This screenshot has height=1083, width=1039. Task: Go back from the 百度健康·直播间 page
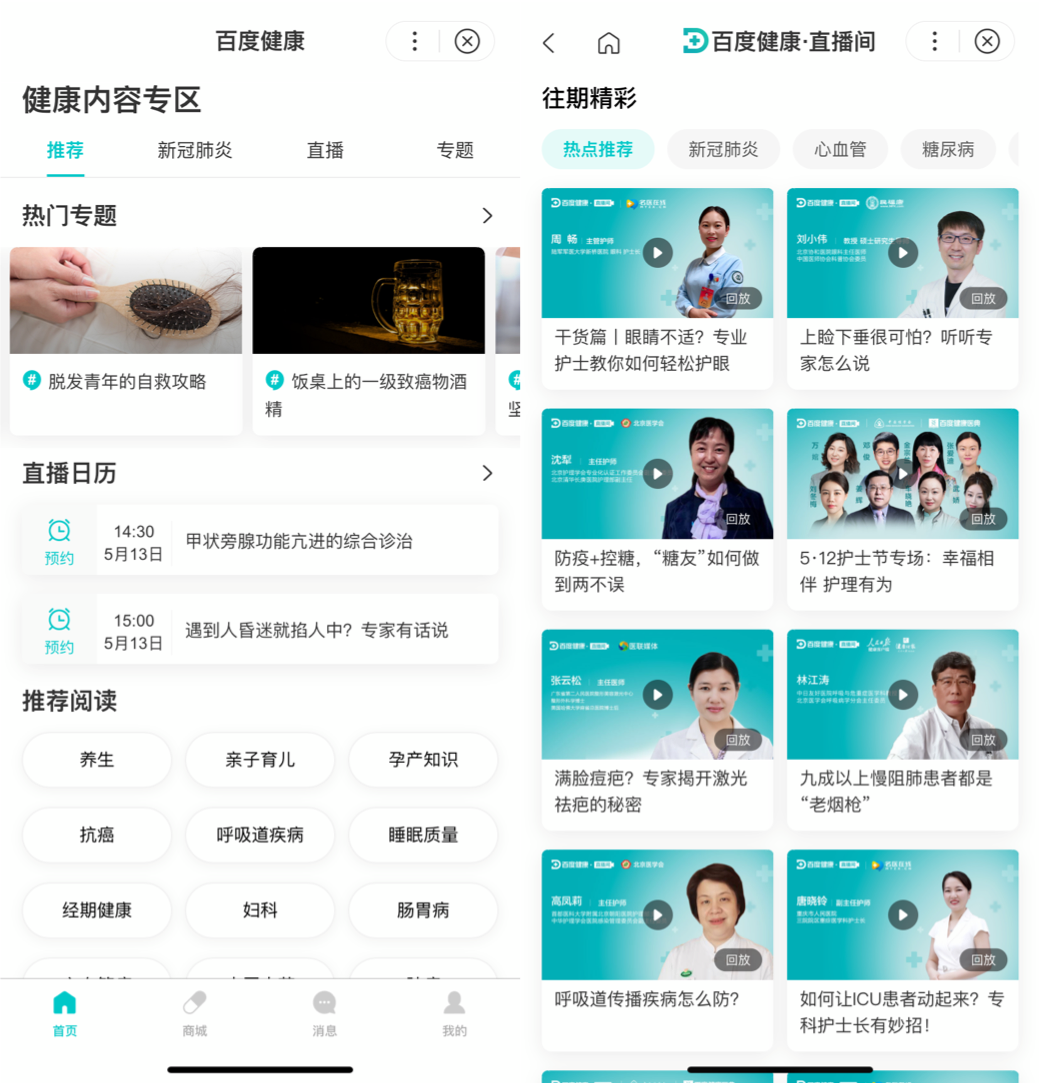click(548, 42)
